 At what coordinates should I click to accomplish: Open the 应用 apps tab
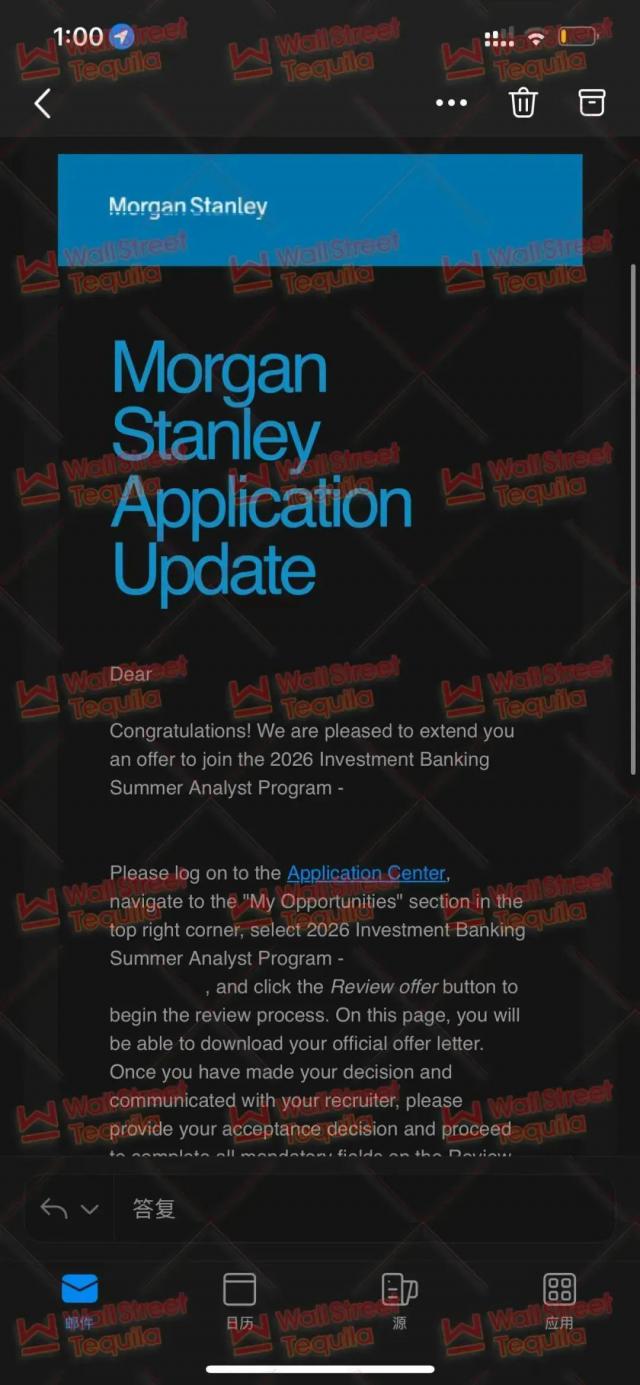[x=558, y=1298]
